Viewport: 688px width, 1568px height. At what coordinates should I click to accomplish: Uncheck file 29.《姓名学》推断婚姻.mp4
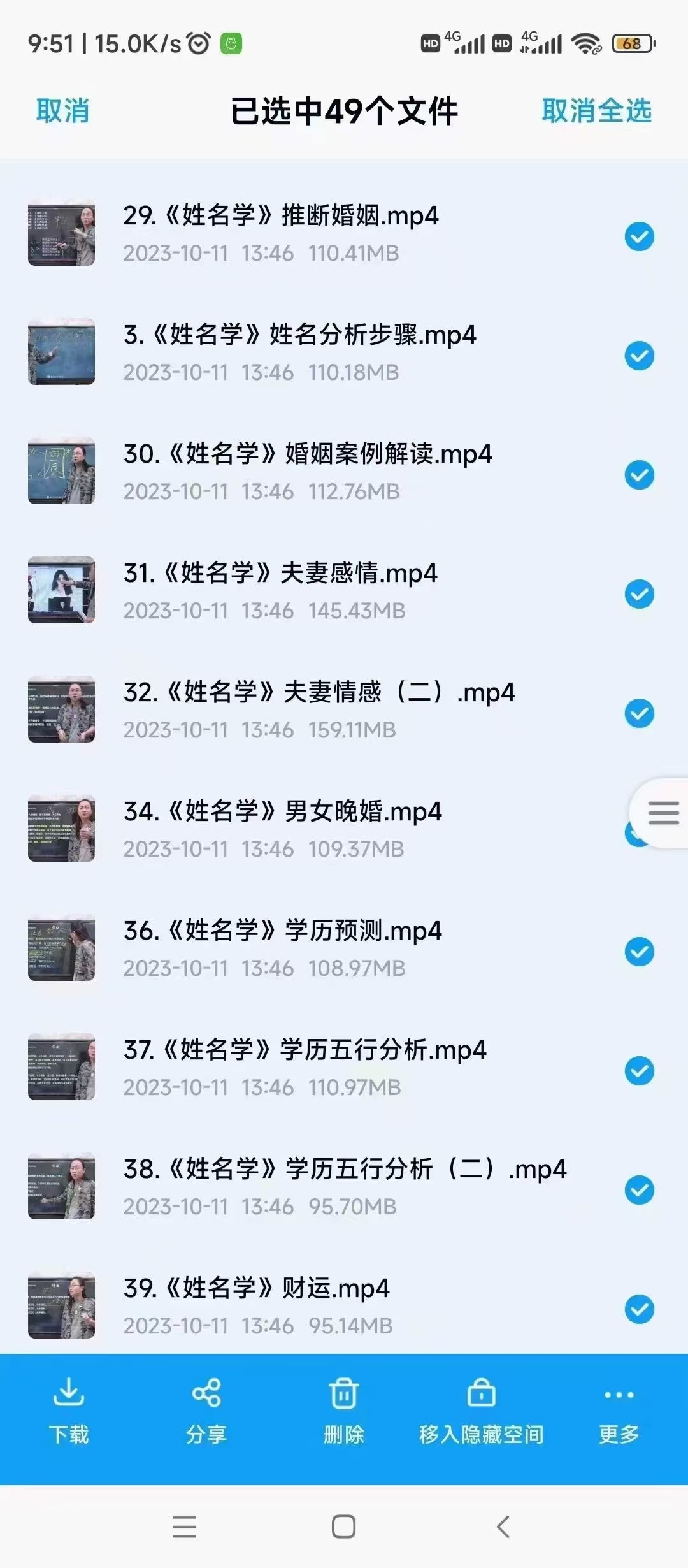tap(639, 237)
